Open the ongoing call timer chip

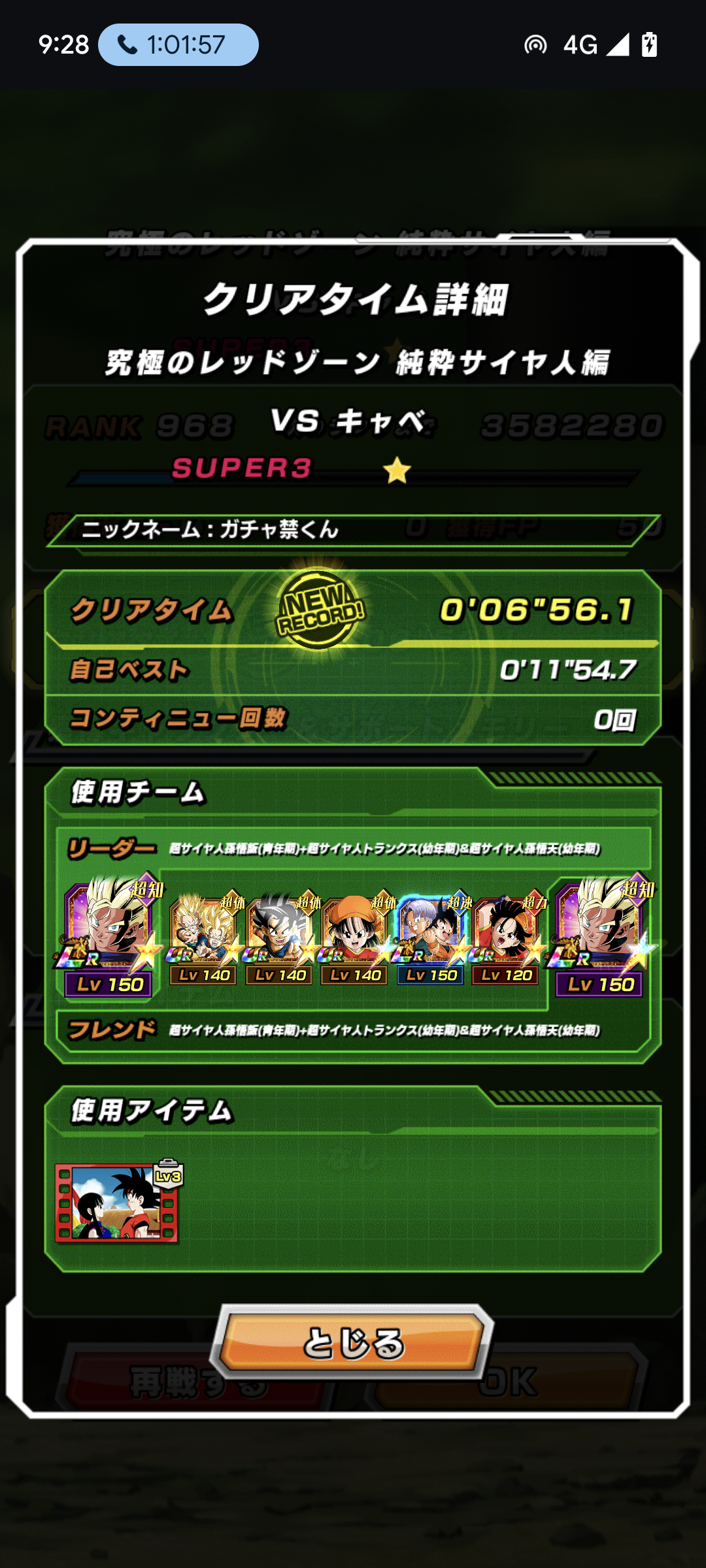178,44
